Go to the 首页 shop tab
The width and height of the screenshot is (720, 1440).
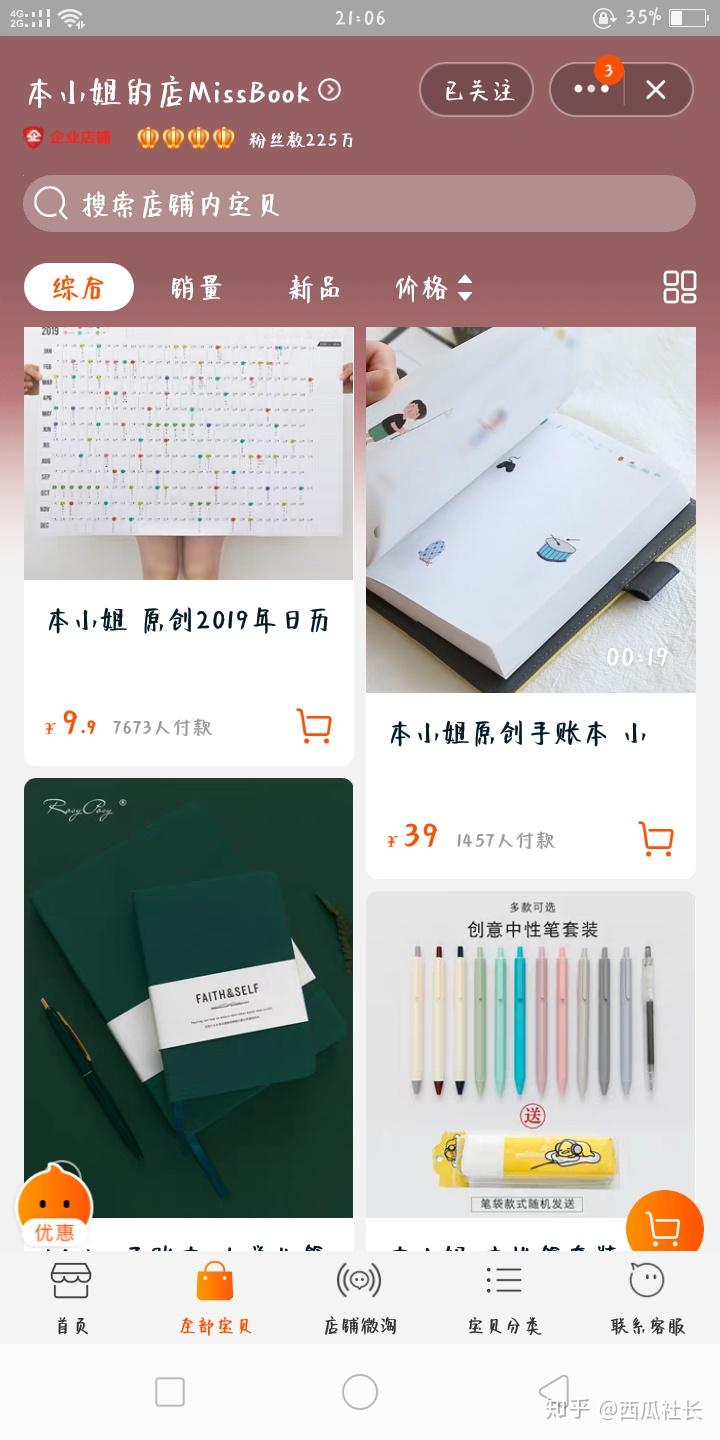coord(72,1297)
